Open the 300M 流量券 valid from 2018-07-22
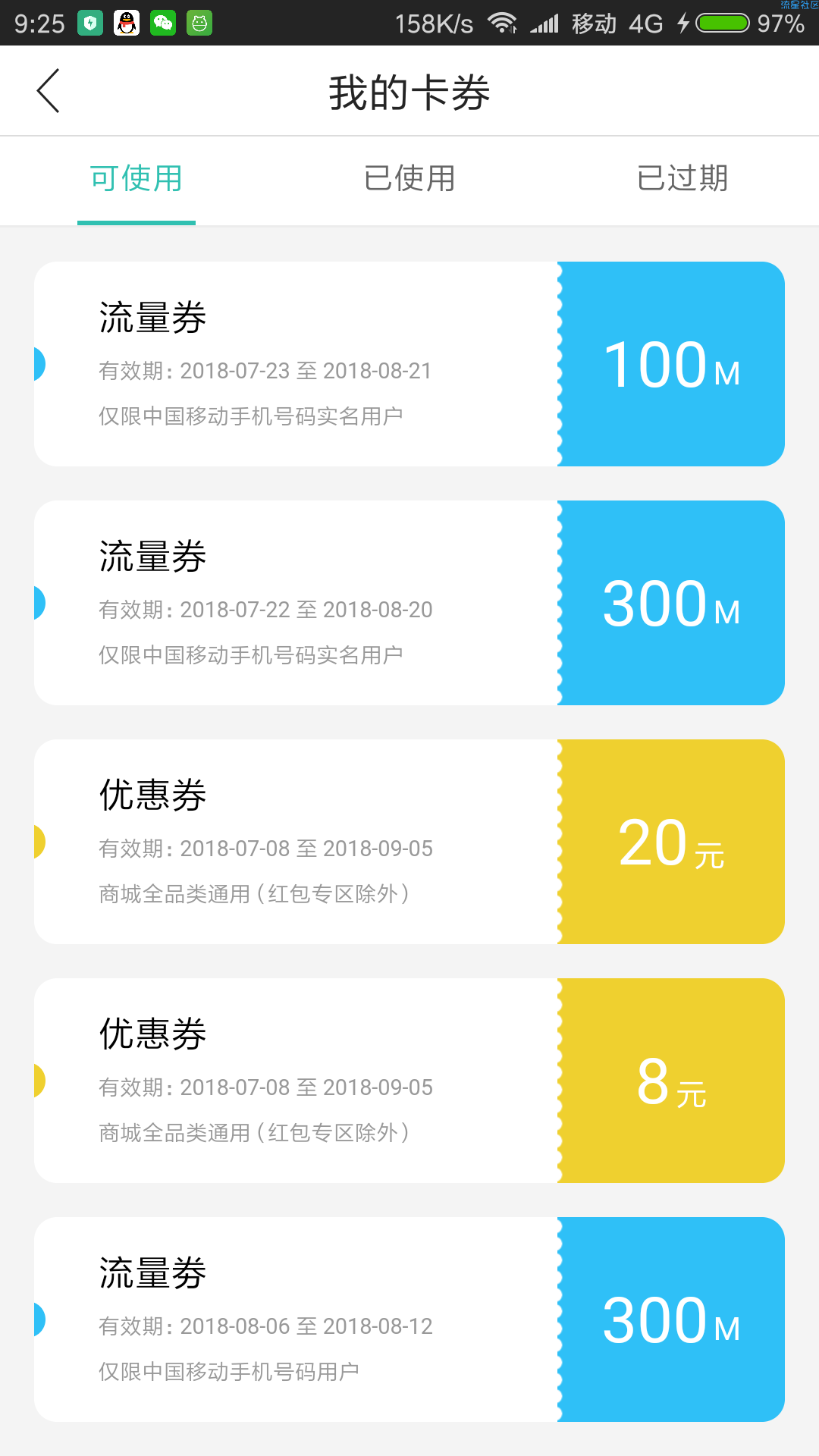The width and height of the screenshot is (819, 1456). click(409, 603)
